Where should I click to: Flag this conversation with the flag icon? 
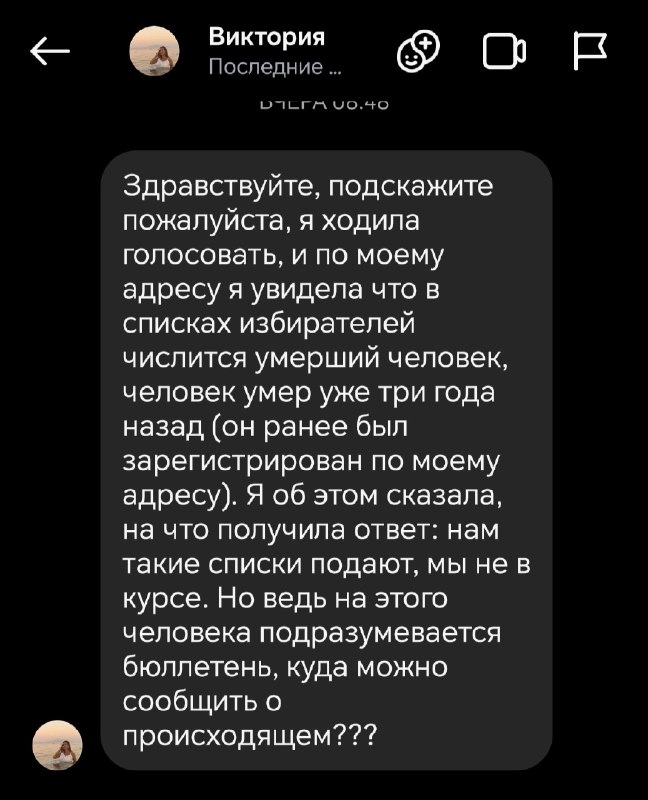tap(590, 51)
